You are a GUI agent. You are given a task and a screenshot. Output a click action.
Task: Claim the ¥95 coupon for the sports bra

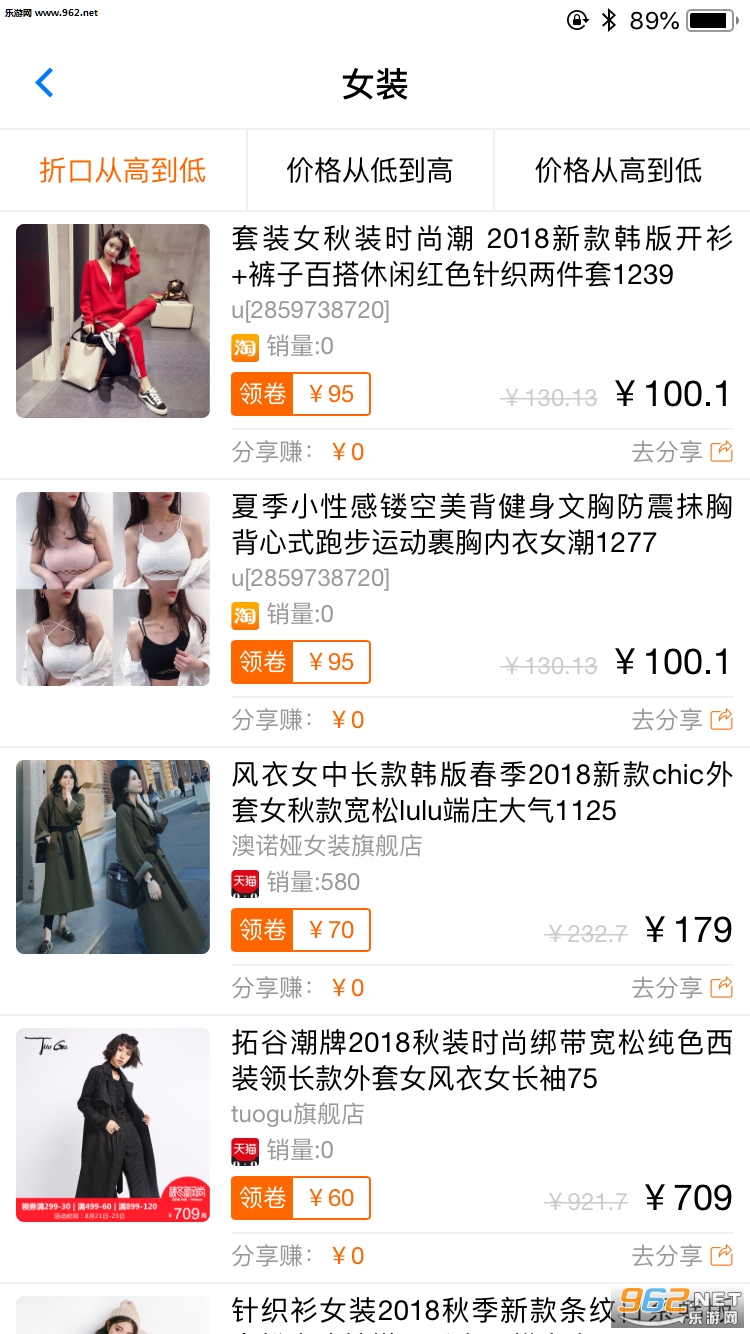(x=300, y=662)
